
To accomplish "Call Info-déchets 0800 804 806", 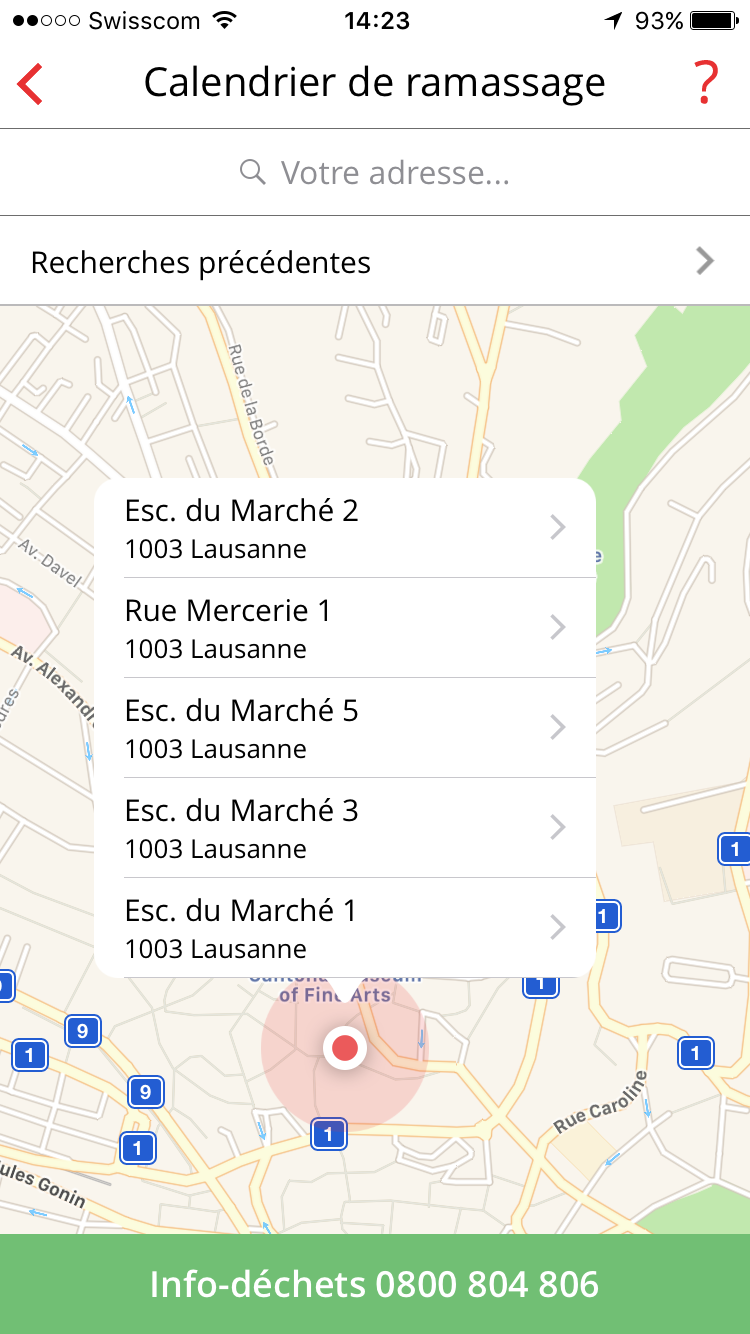I will 375,1284.
